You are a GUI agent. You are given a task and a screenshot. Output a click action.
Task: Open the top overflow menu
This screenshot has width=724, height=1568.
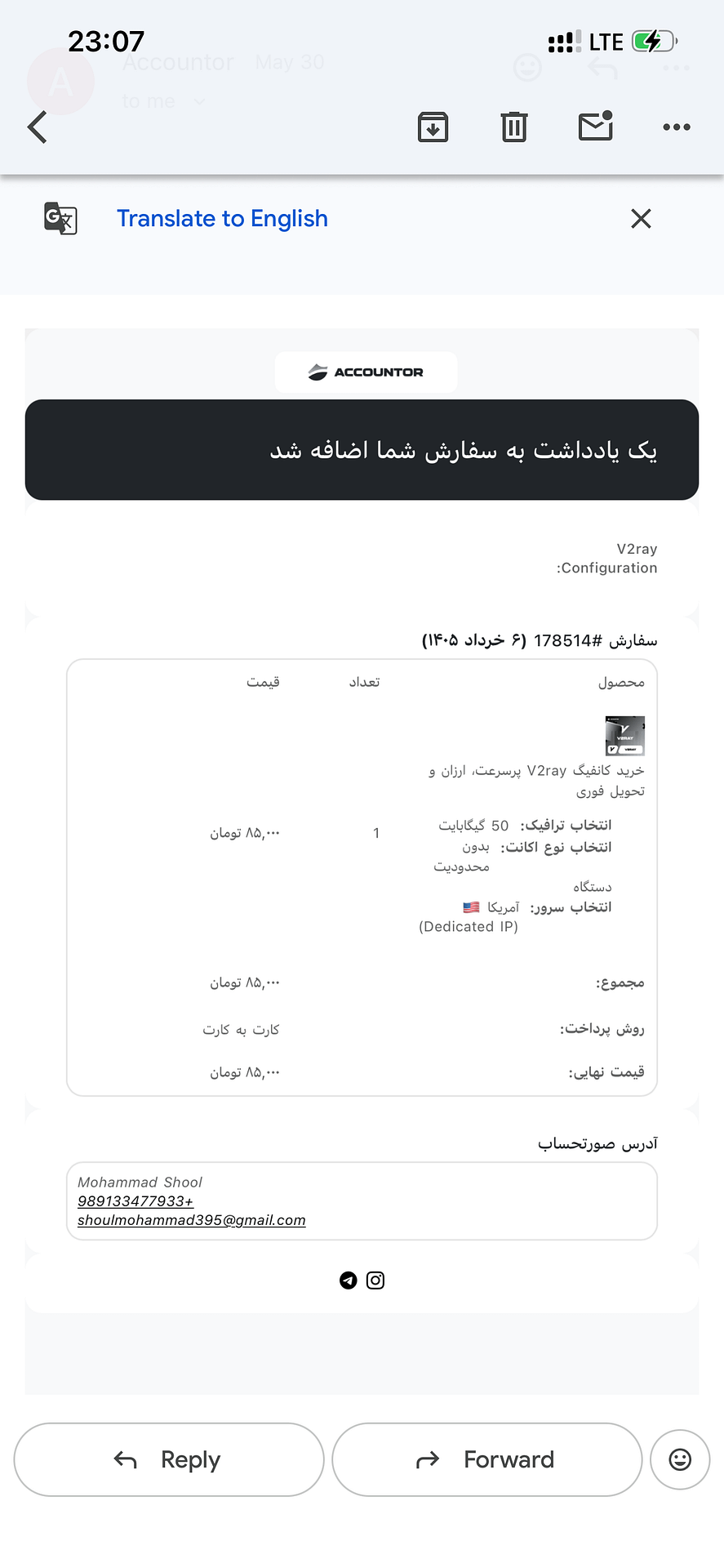click(677, 127)
